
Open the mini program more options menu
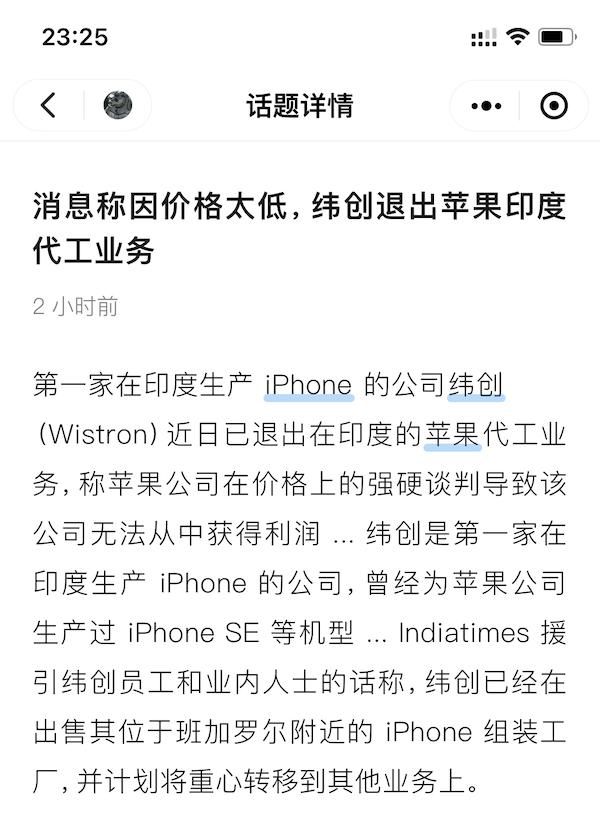[487, 105]
